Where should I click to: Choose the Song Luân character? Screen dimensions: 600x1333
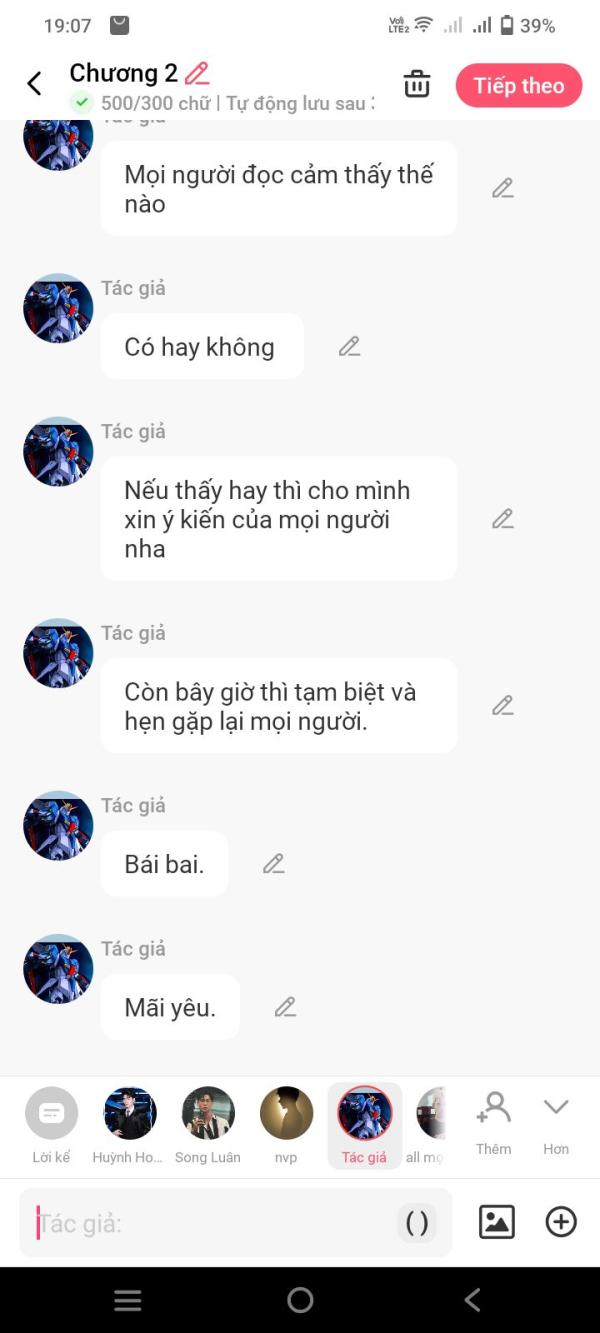tap(208, 1124)
